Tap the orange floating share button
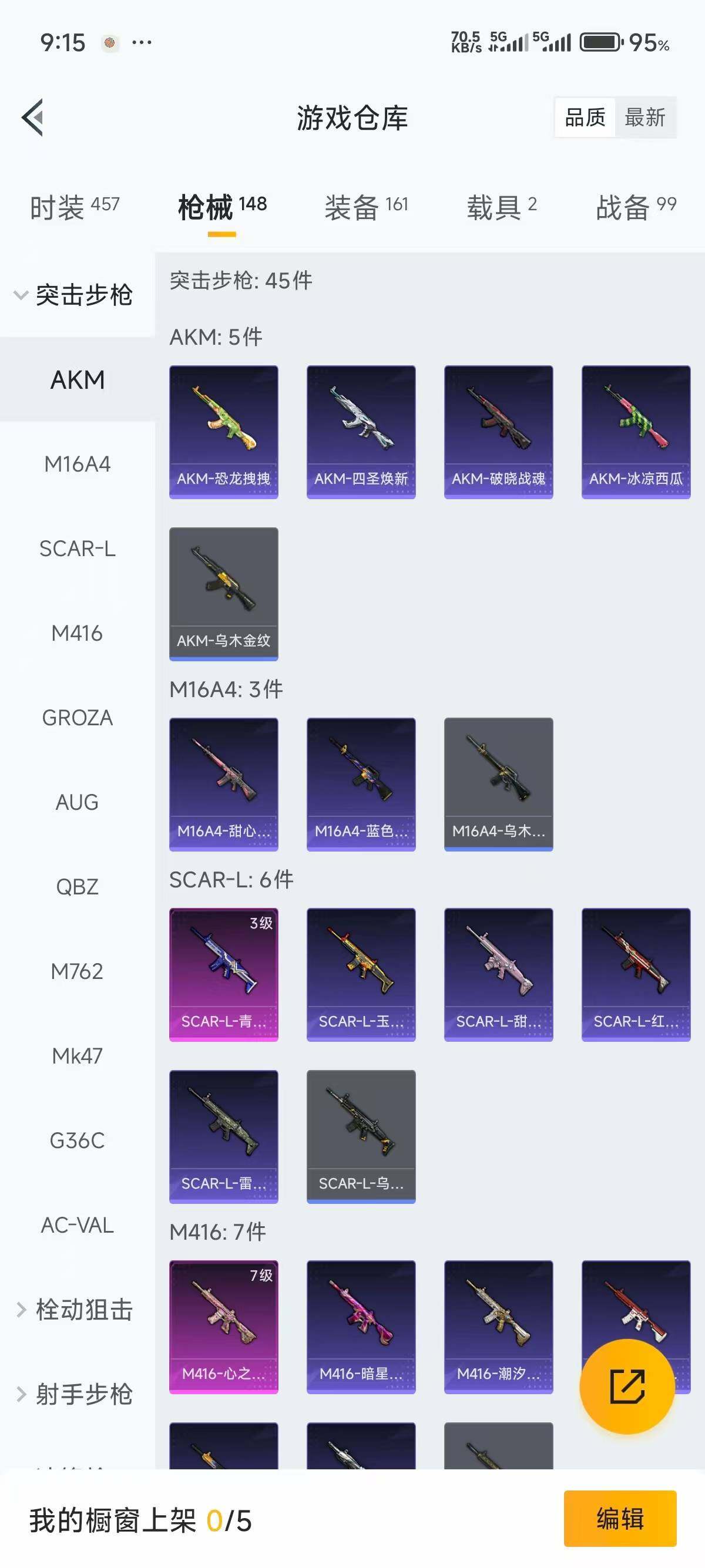 point(627,1387)
